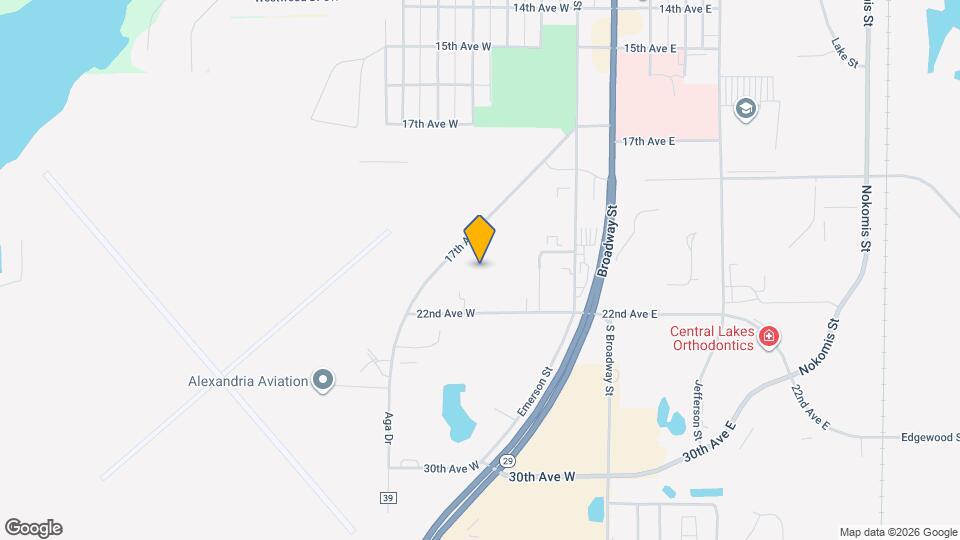Open the Alexandria Aviation map pin
Screen dimensions: 960x540
[x=322, y=380]
